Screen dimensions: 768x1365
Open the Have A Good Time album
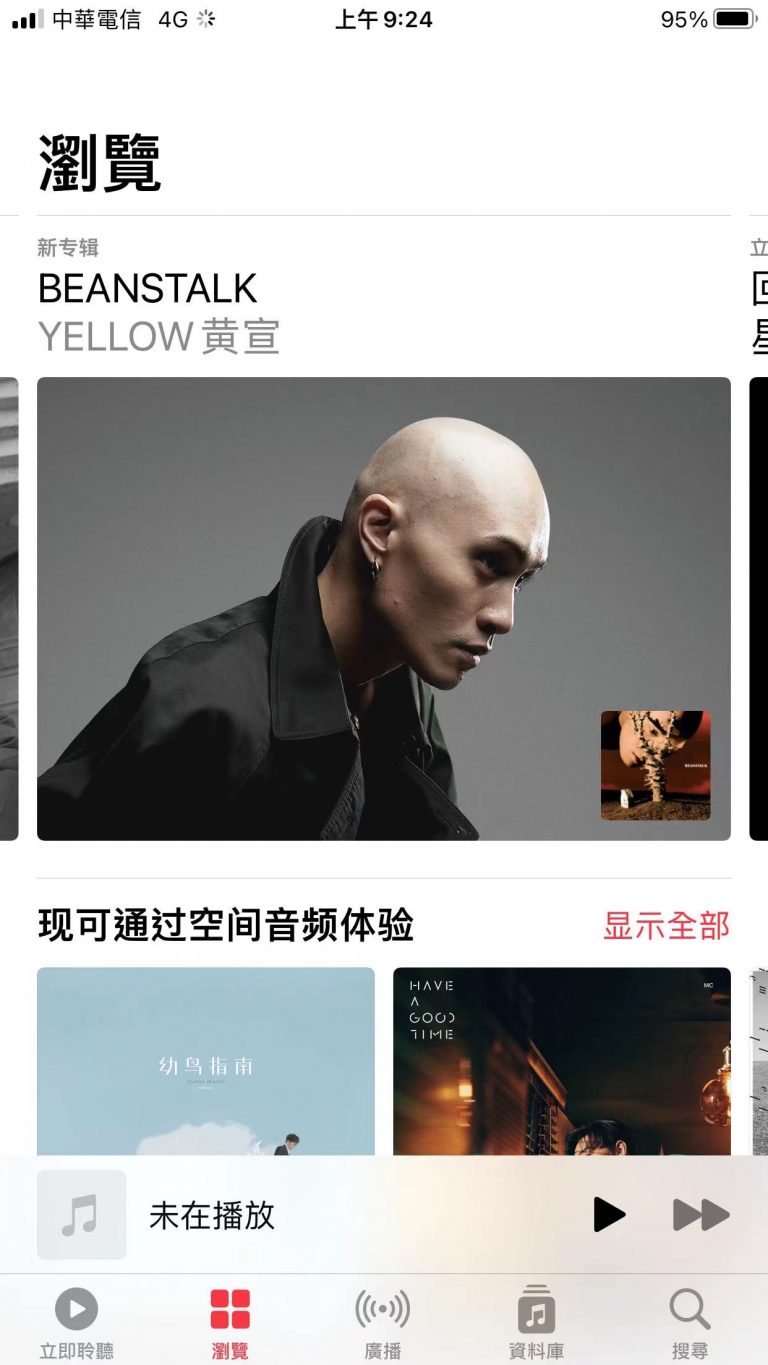click(561, 1060)
